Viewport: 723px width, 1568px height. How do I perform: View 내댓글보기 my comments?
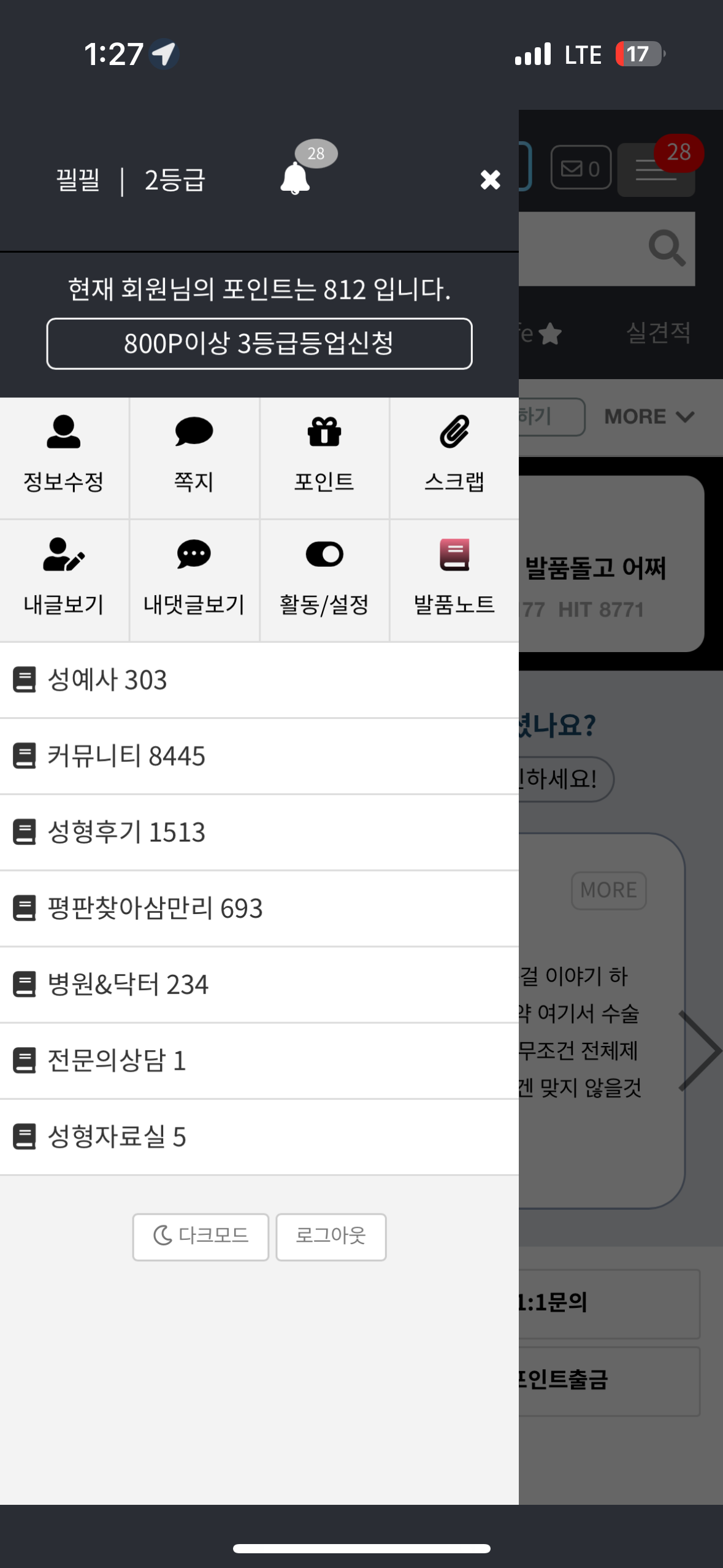tap(194, 580)
